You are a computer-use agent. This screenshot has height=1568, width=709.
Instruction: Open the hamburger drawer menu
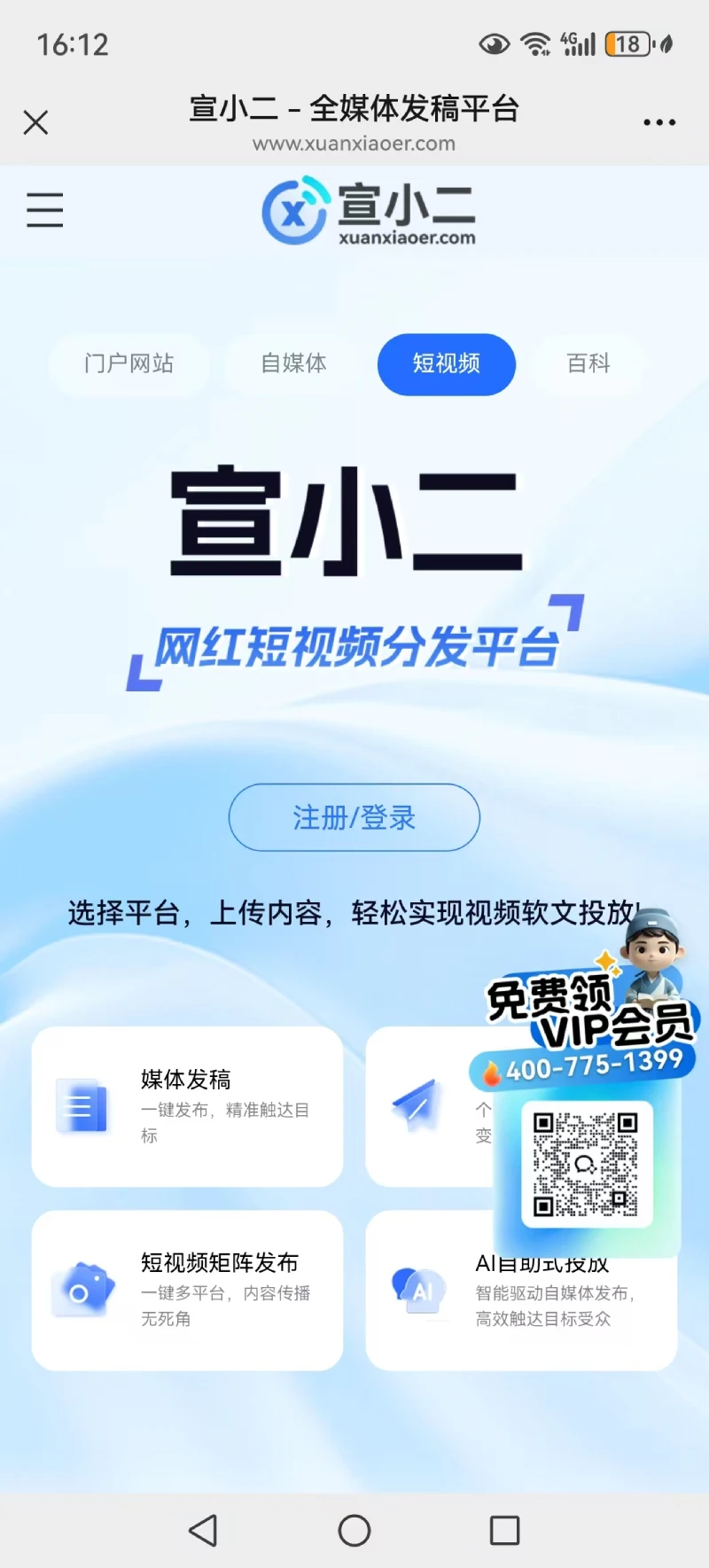pos(44,210)
